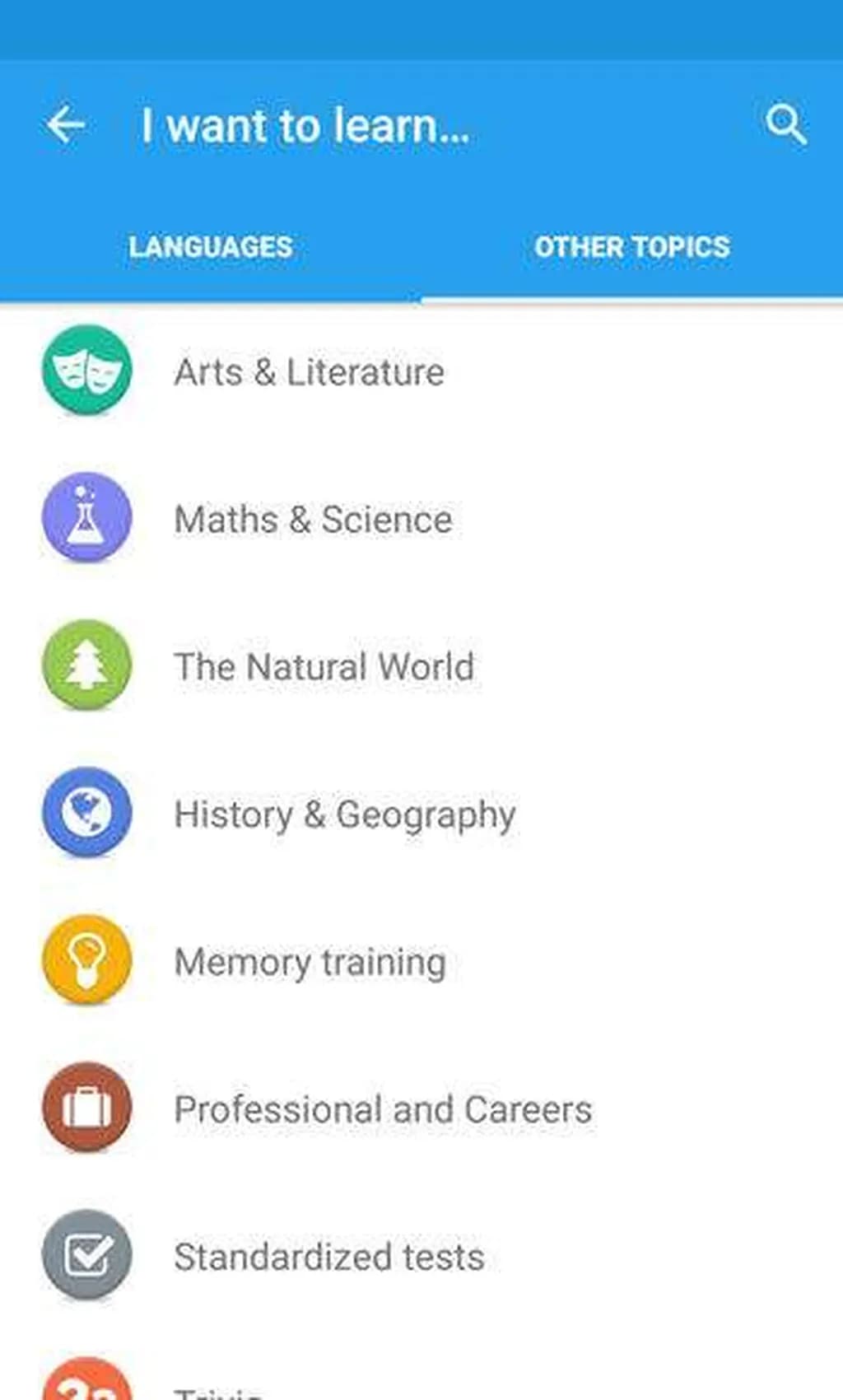Choose Standardized tests category

(x=328, y=1257)
